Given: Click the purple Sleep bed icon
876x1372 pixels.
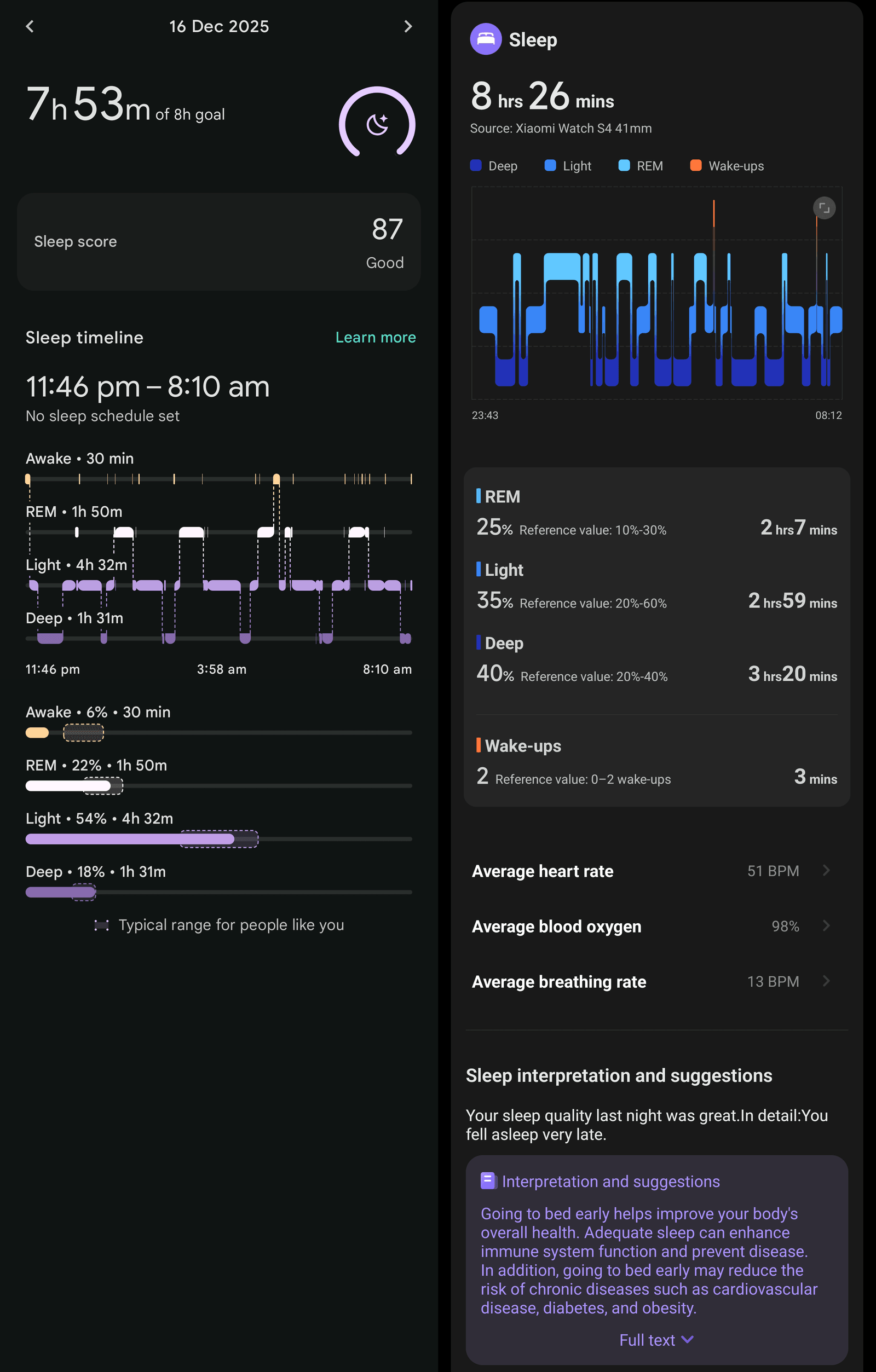Looking at the screenshot, I should 485,39.
